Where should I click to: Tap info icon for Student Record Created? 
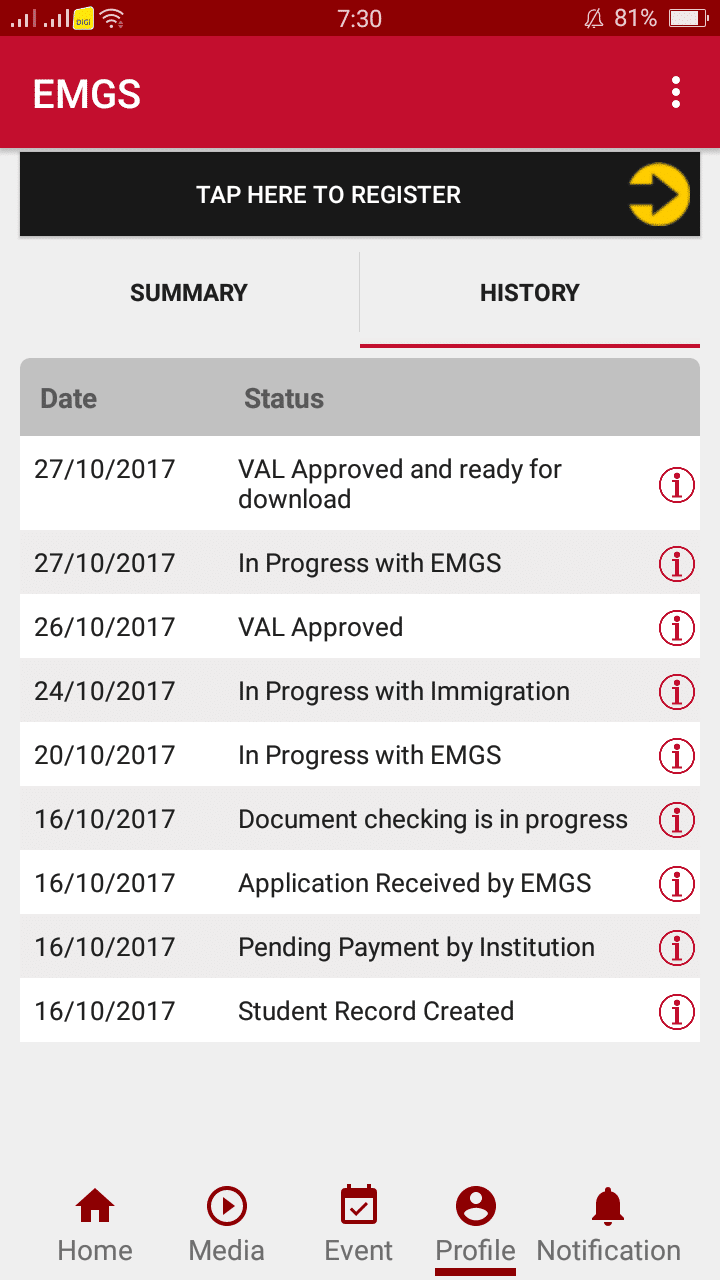(677, 1012)
